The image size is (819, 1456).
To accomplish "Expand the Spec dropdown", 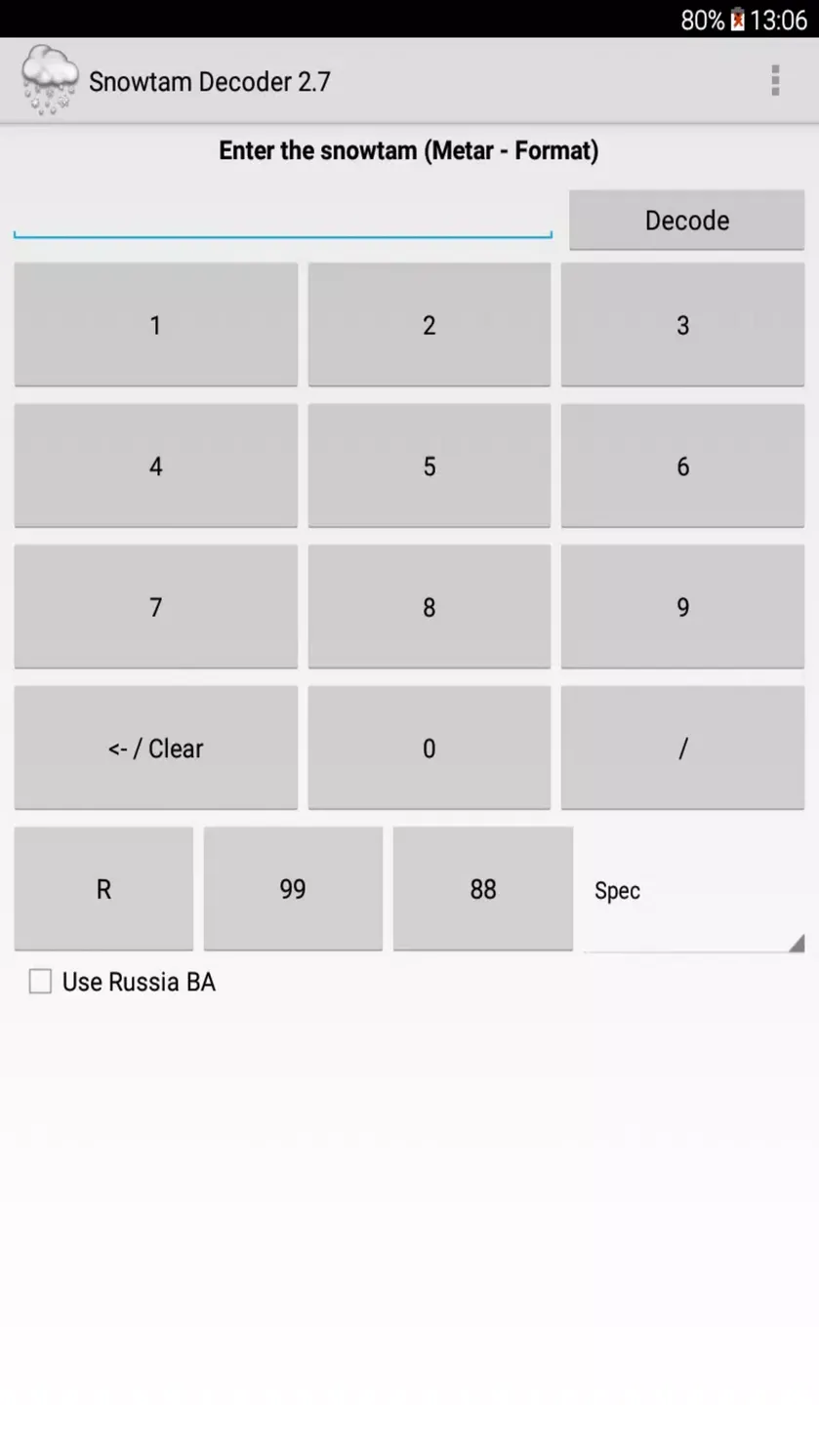I will tap(694, 890).
